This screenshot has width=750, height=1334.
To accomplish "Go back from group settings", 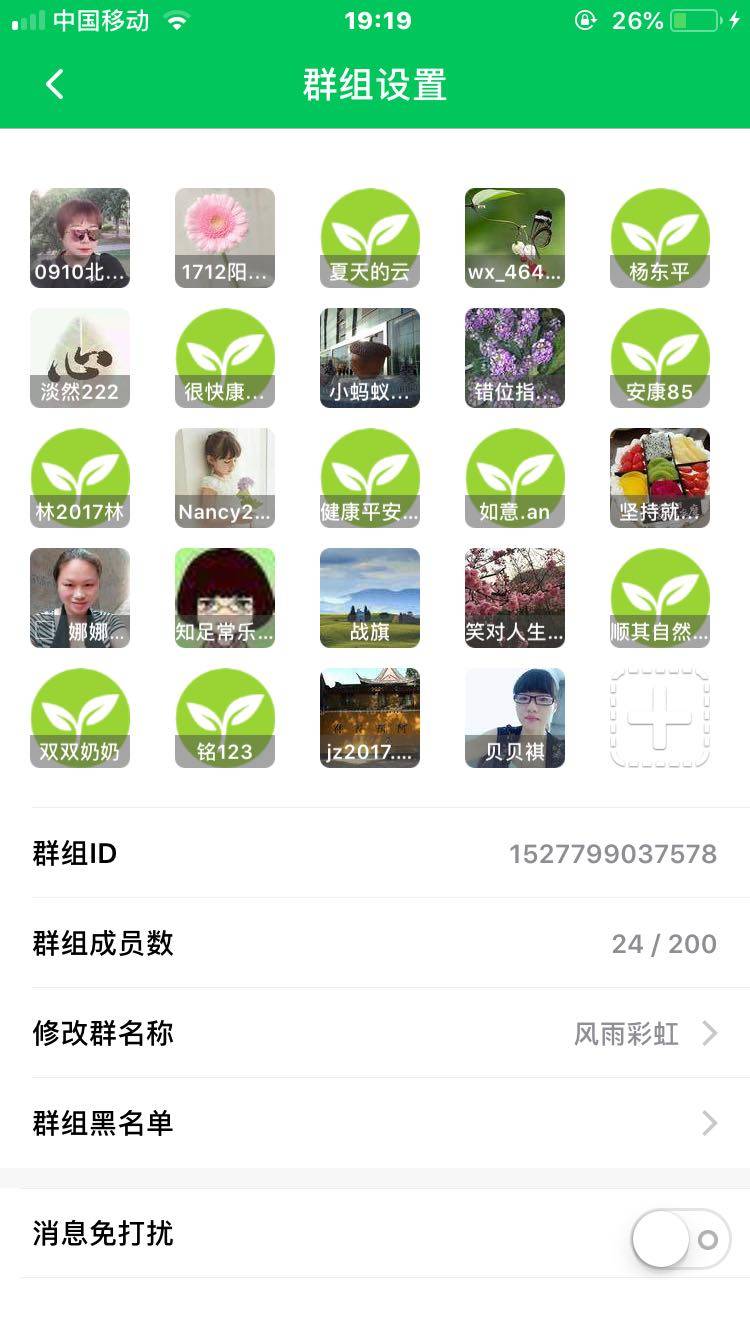I will [55, 85].
